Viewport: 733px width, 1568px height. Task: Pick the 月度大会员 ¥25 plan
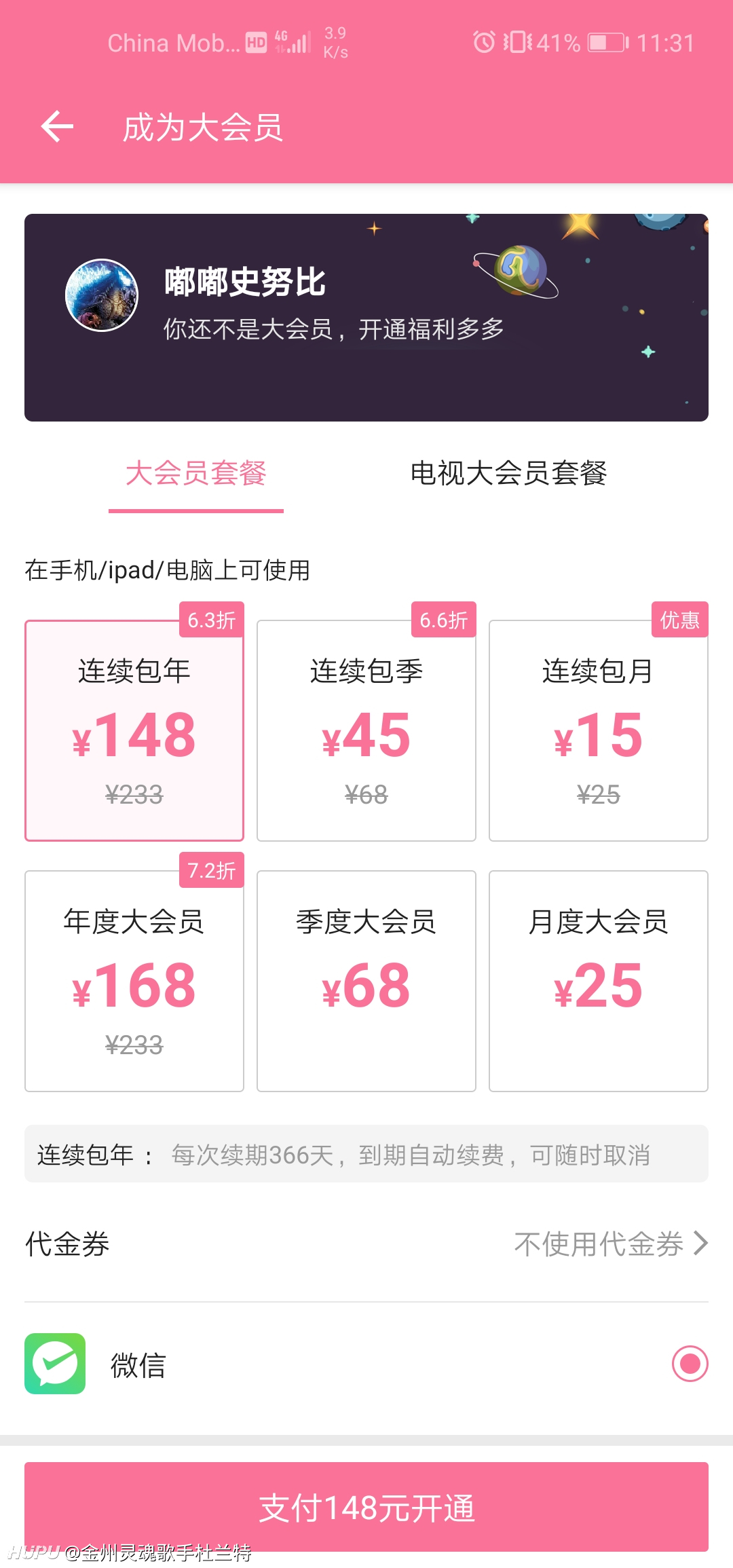pos(599,981)
